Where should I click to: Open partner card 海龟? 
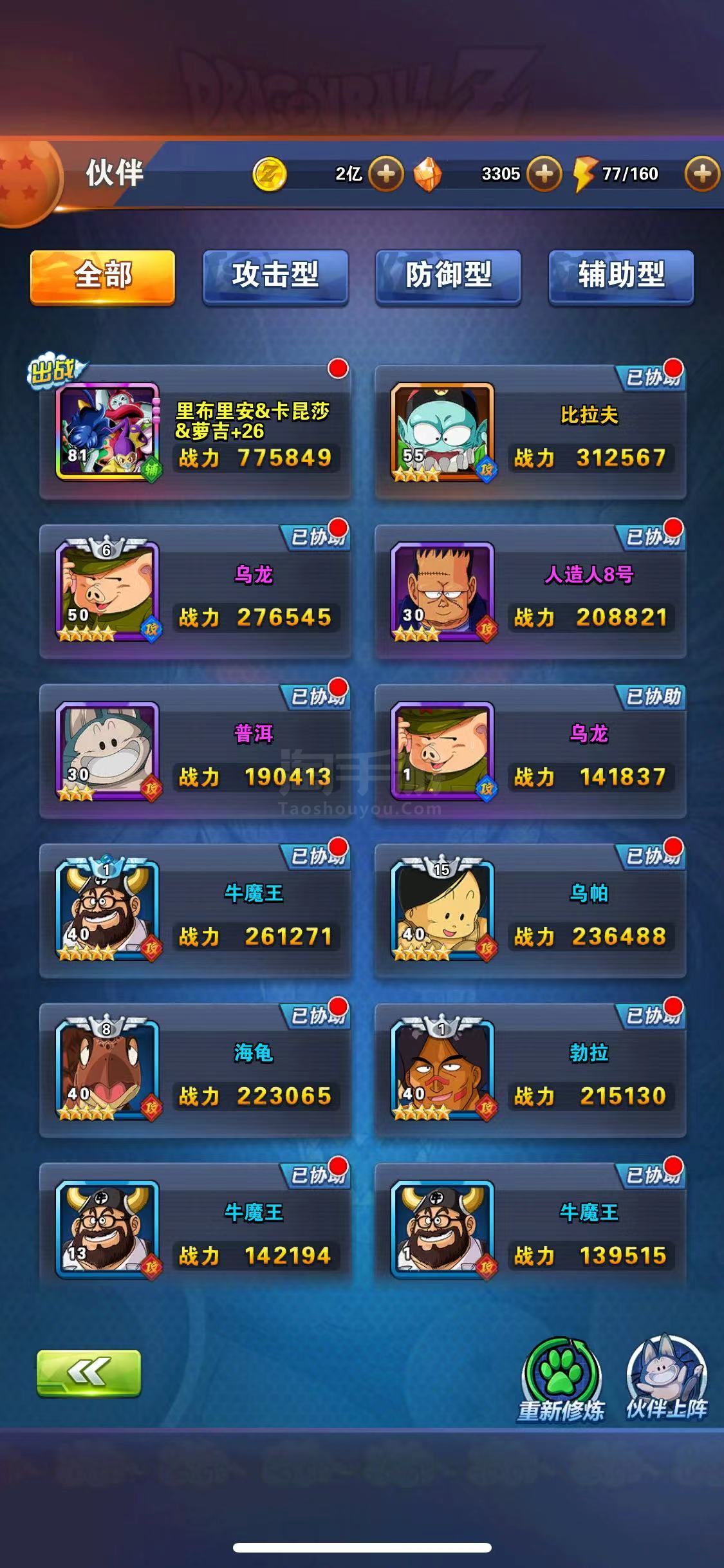[x=196, y=1071]
